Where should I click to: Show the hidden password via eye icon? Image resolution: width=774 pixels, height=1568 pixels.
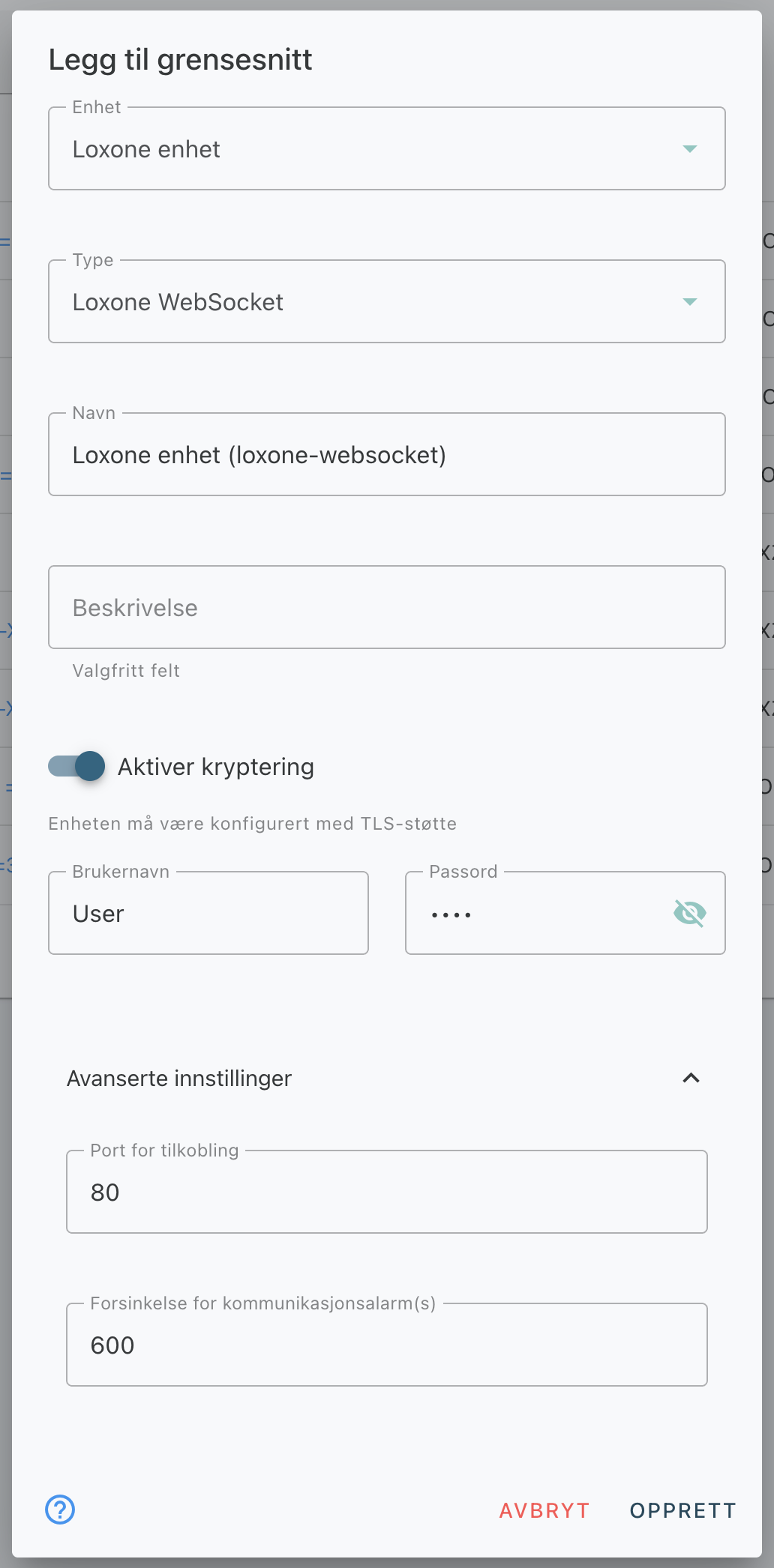[690, 913]
